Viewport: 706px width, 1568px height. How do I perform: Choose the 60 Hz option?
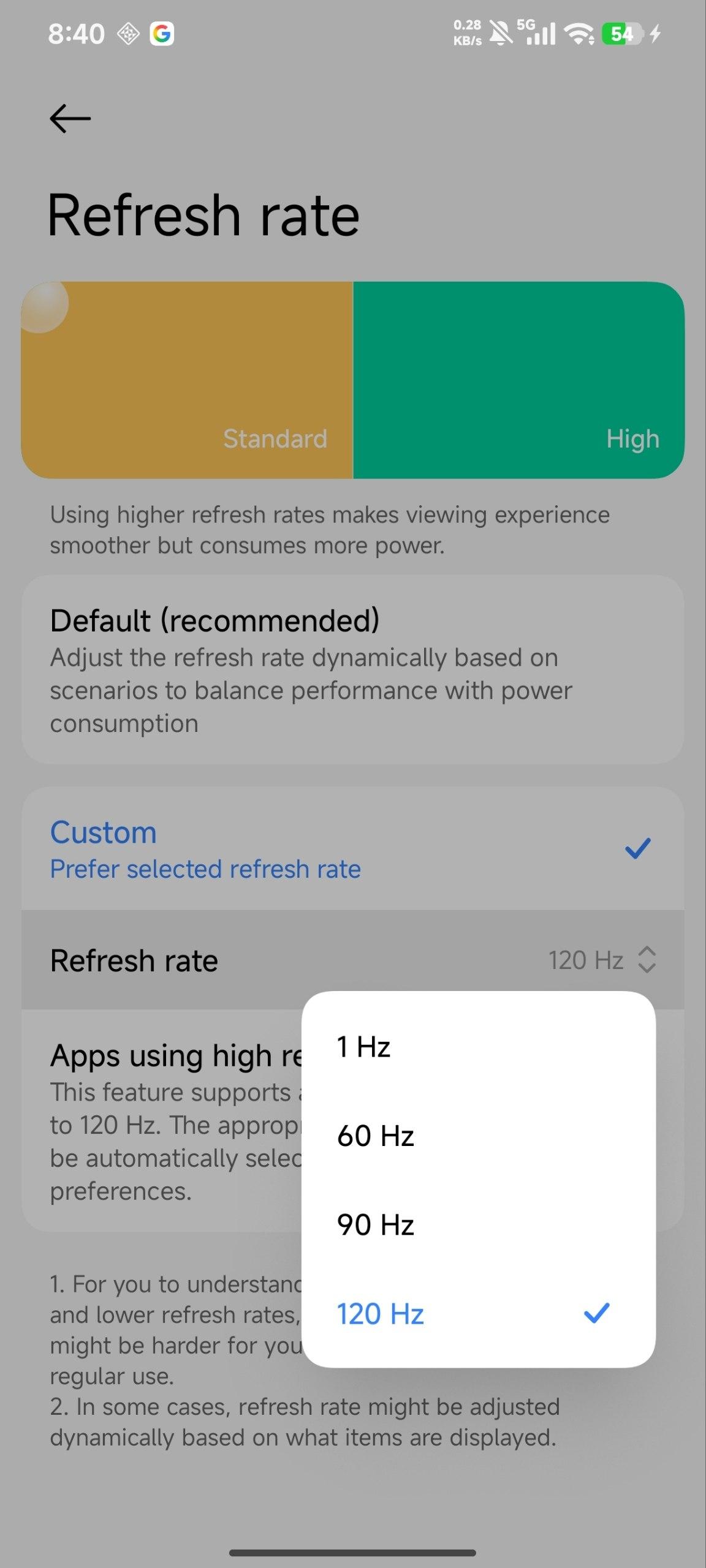478,1136
